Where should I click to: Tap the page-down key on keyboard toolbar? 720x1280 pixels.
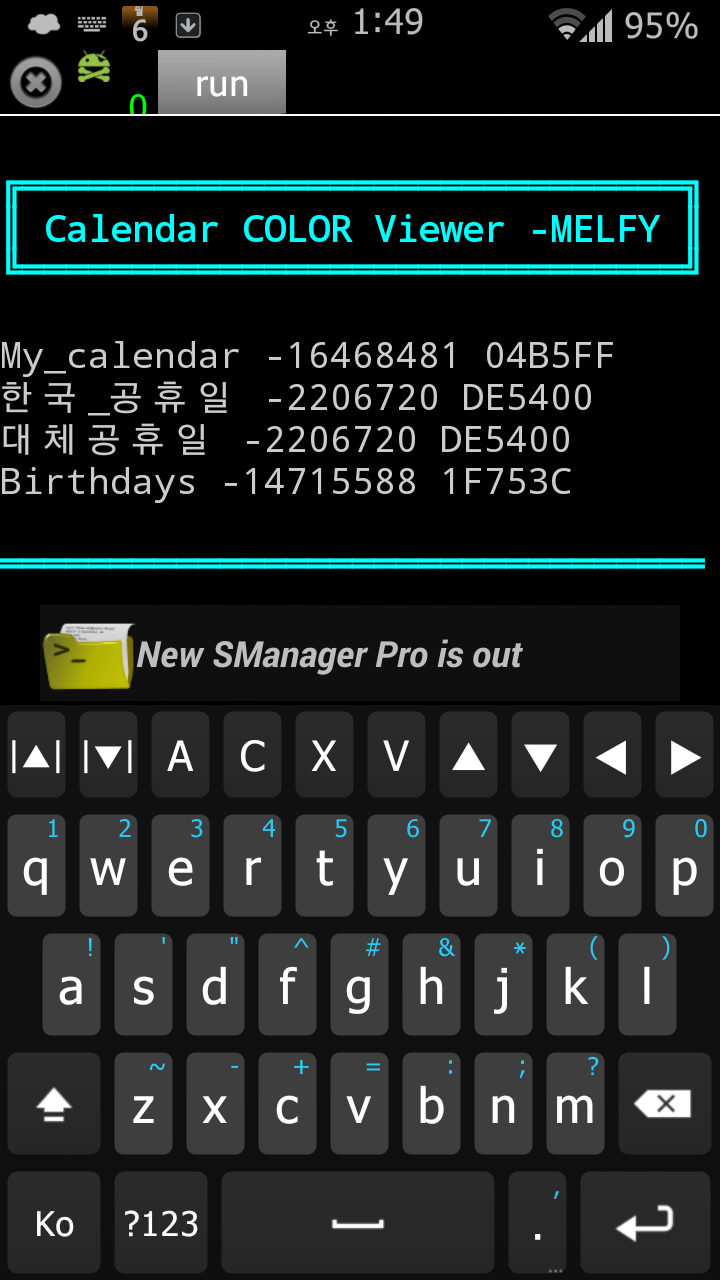pyautogui.click(x=108, y=757)
